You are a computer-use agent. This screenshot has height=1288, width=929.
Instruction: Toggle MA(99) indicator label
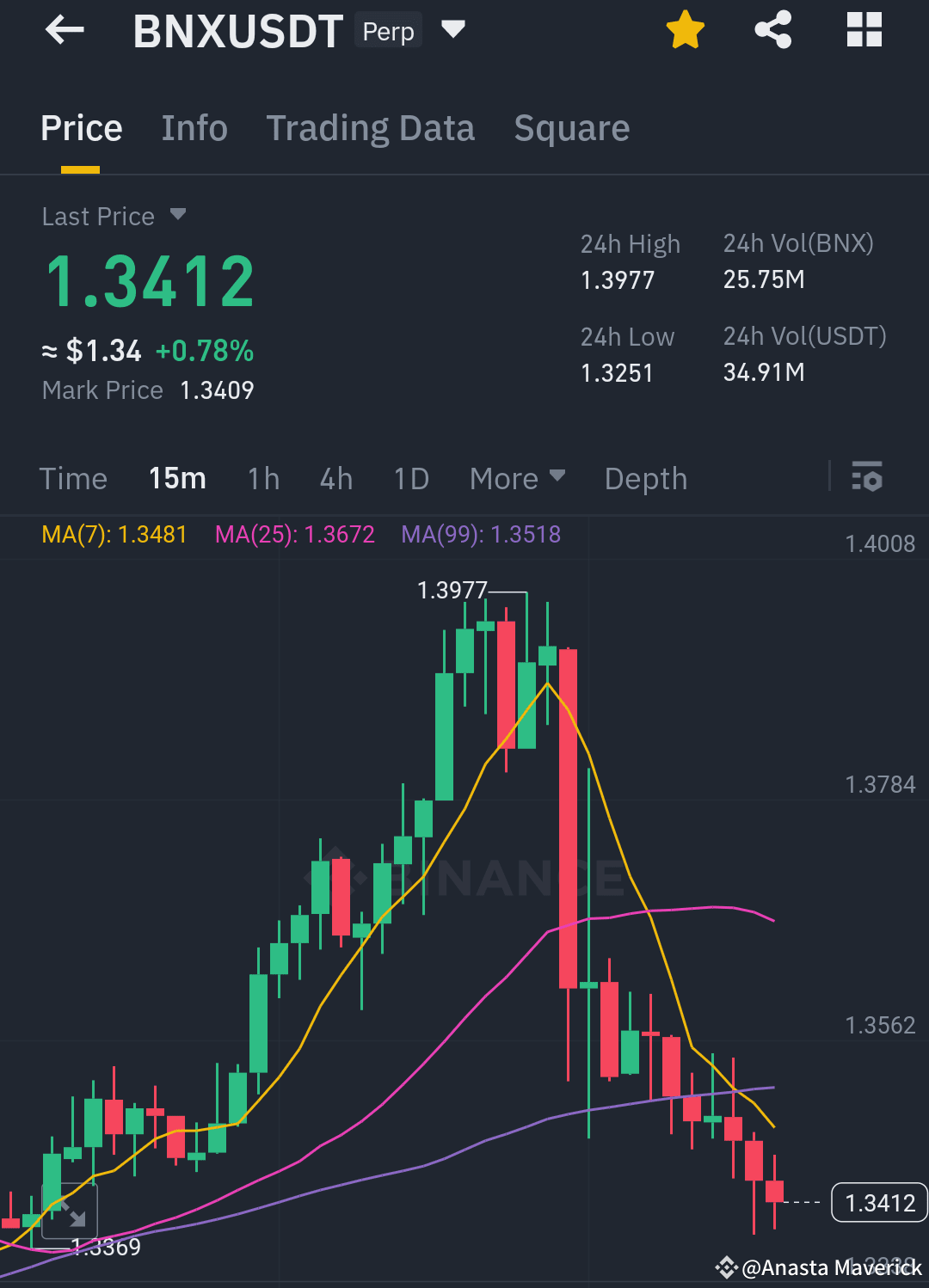point(480,534)
